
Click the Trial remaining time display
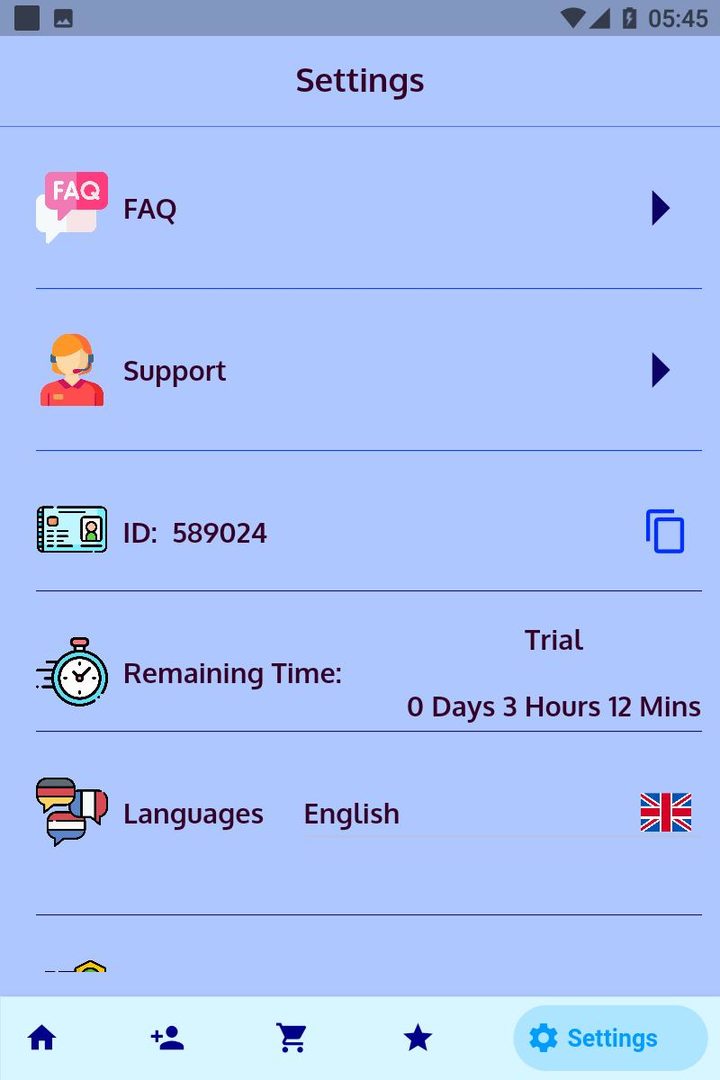(553, 672)
